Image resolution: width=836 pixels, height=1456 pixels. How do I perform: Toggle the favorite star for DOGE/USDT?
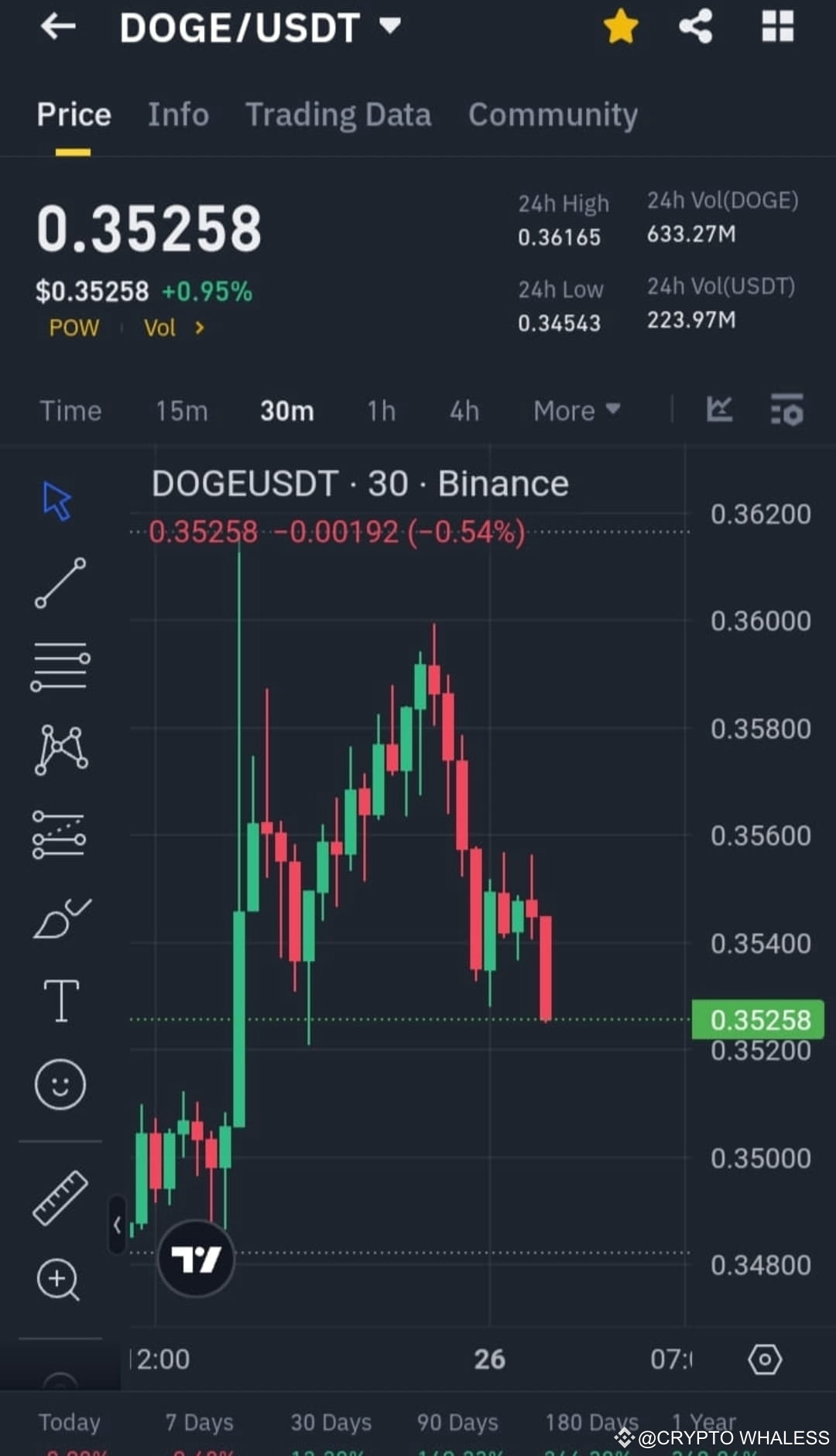click(x=621, y=26)
